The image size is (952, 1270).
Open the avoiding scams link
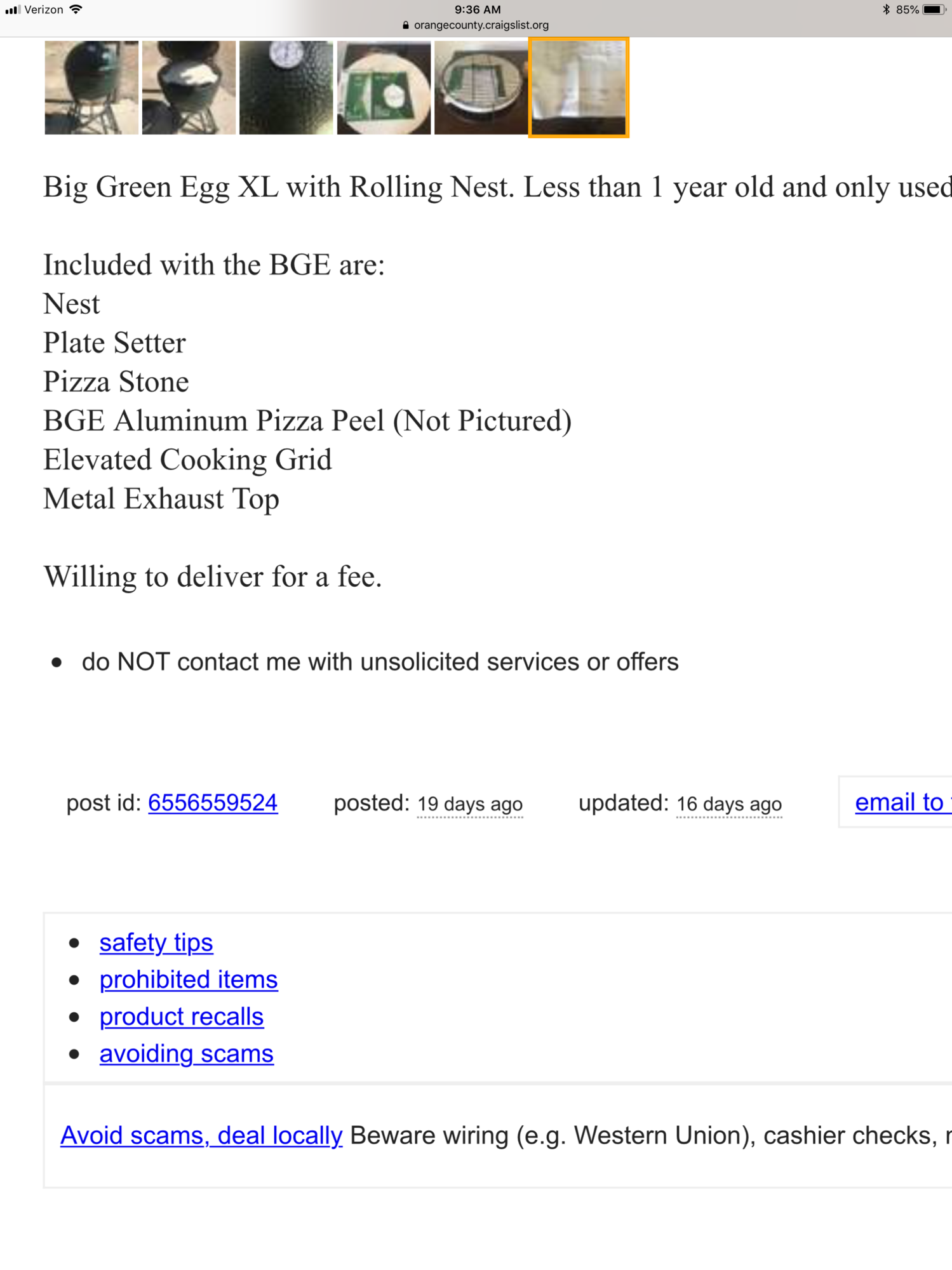point(187,1053)
